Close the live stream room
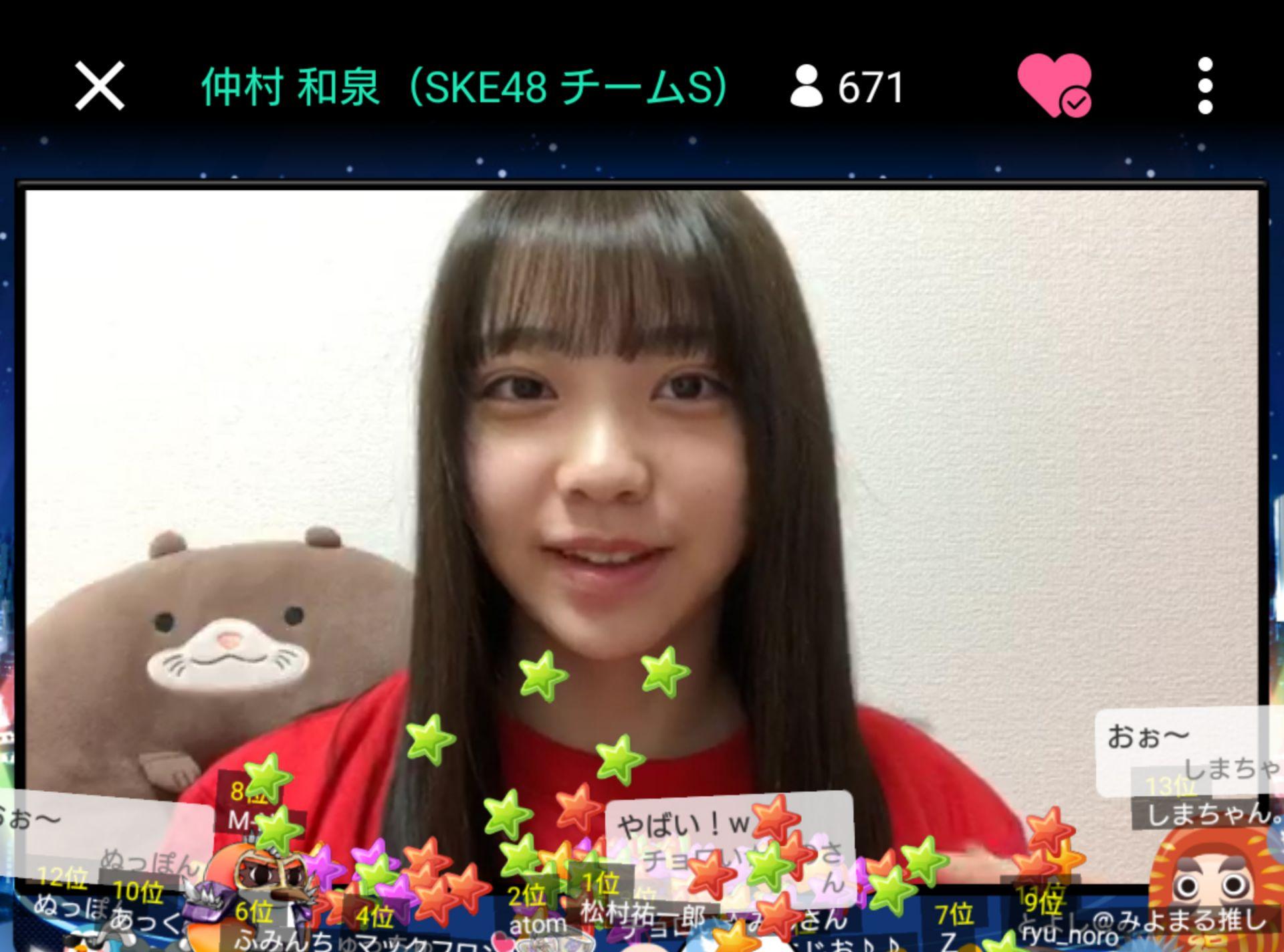1284x952 pixels. pos(100,86)
